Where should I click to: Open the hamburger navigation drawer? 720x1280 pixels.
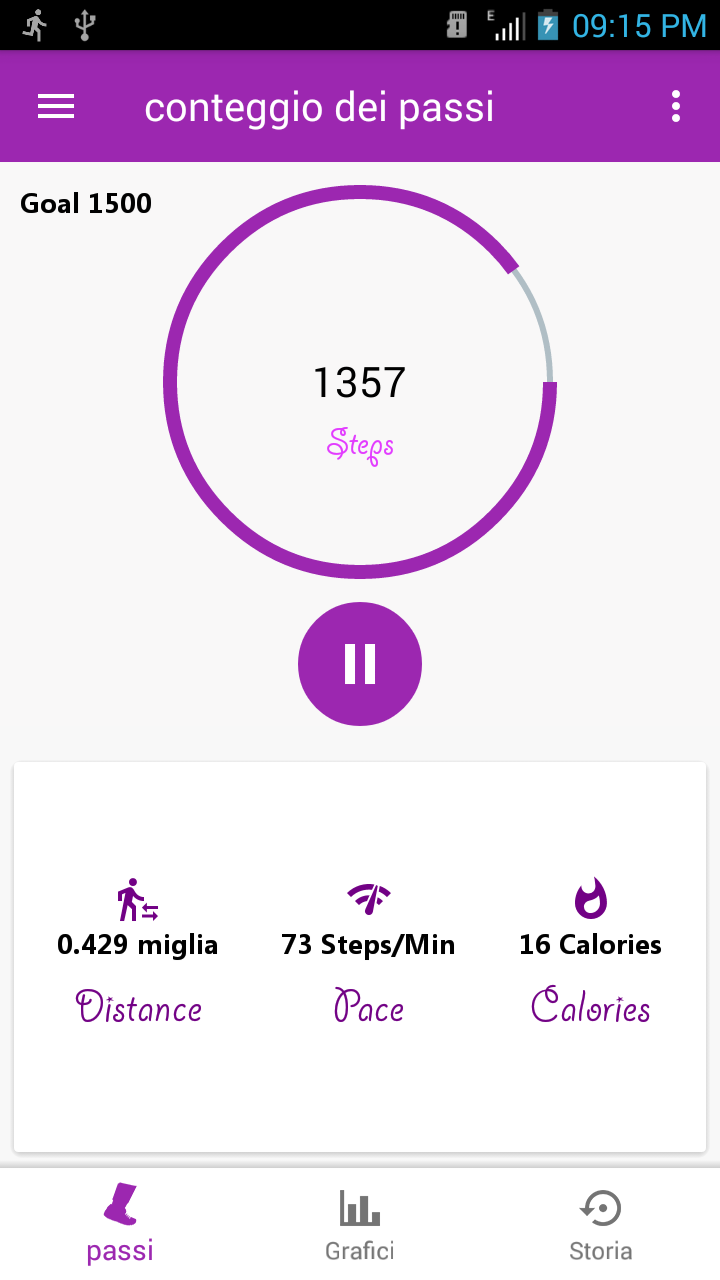(56, 107)
